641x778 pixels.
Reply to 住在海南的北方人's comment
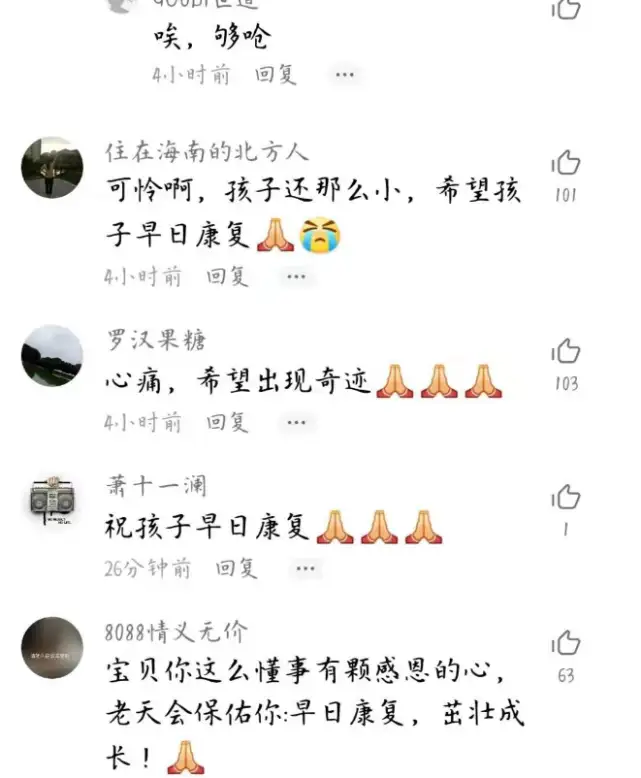click(227, 276)
